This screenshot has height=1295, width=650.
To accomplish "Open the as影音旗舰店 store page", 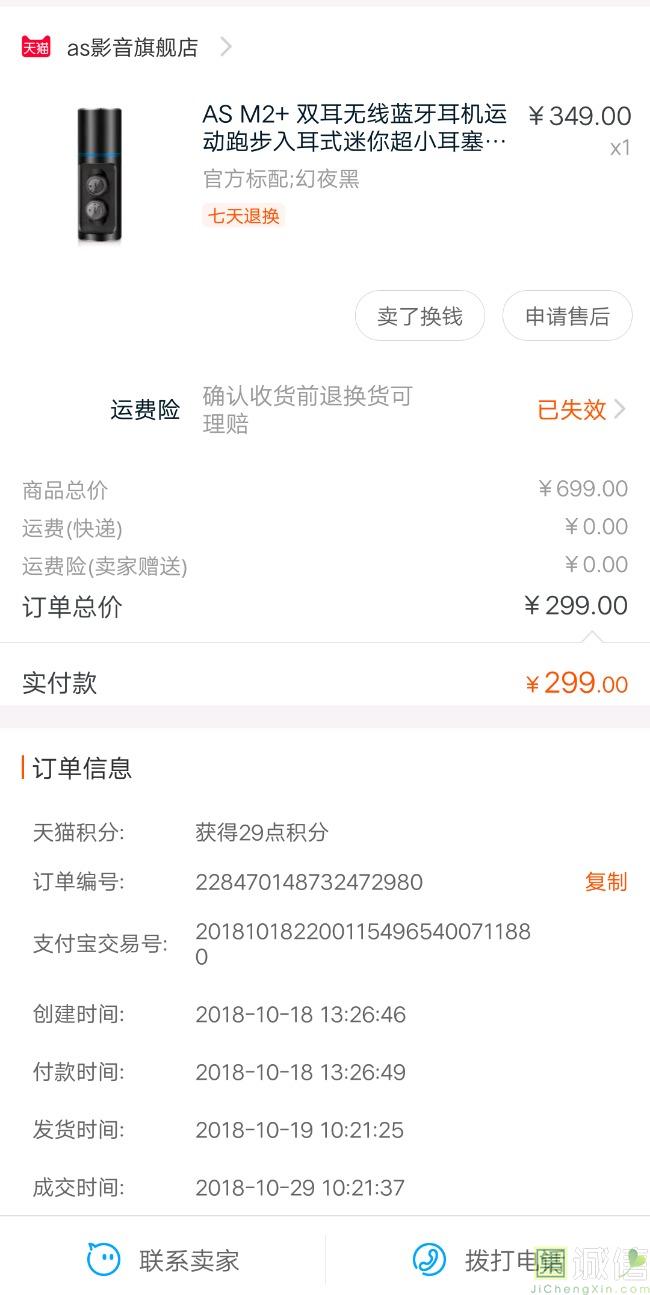I will click(x=132, y=47).
